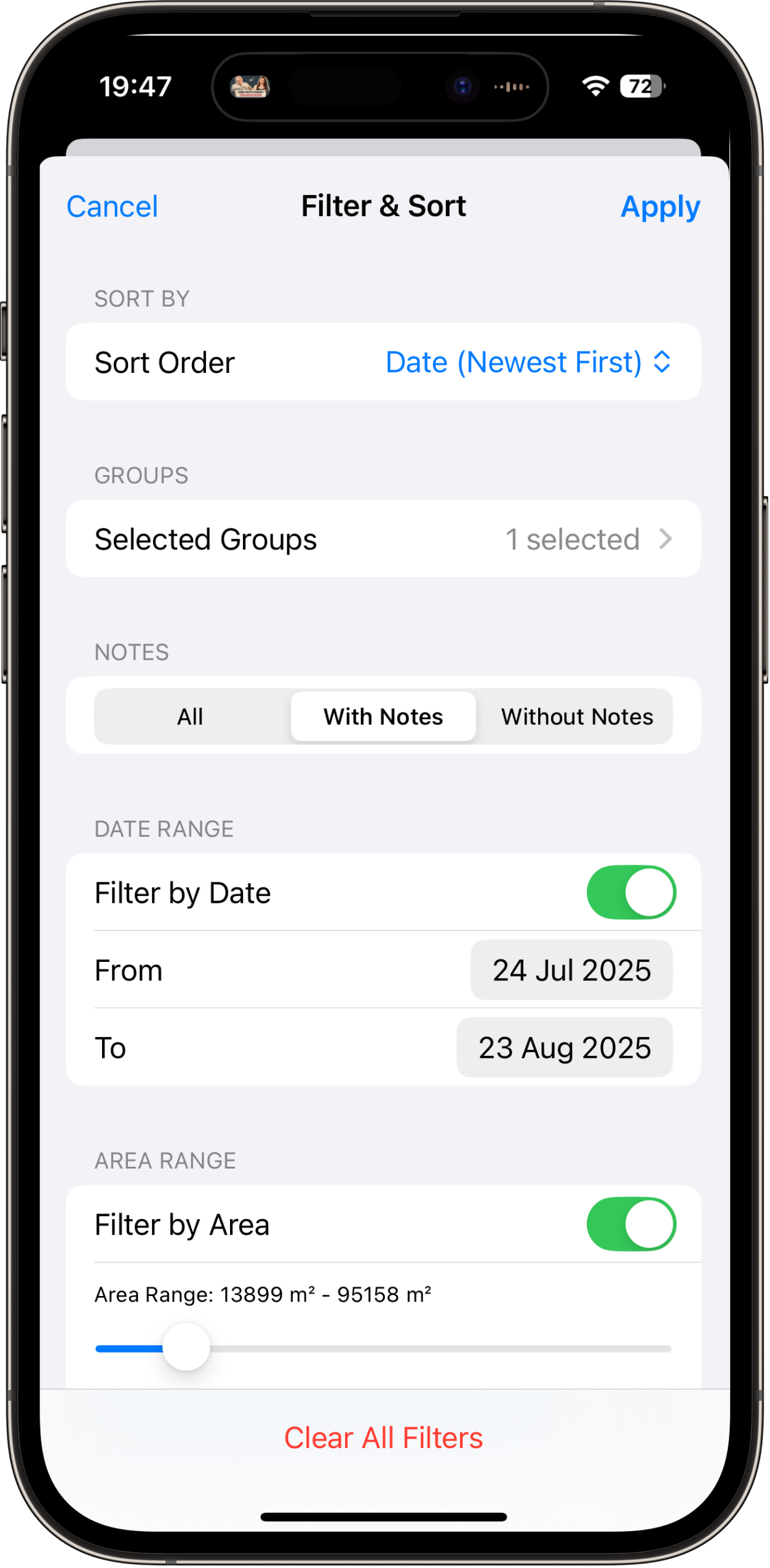The width and height of the screenshot is (770, 1568).
Task: Cancel the Filter & Sort sheet
Action: click(112, 206)
